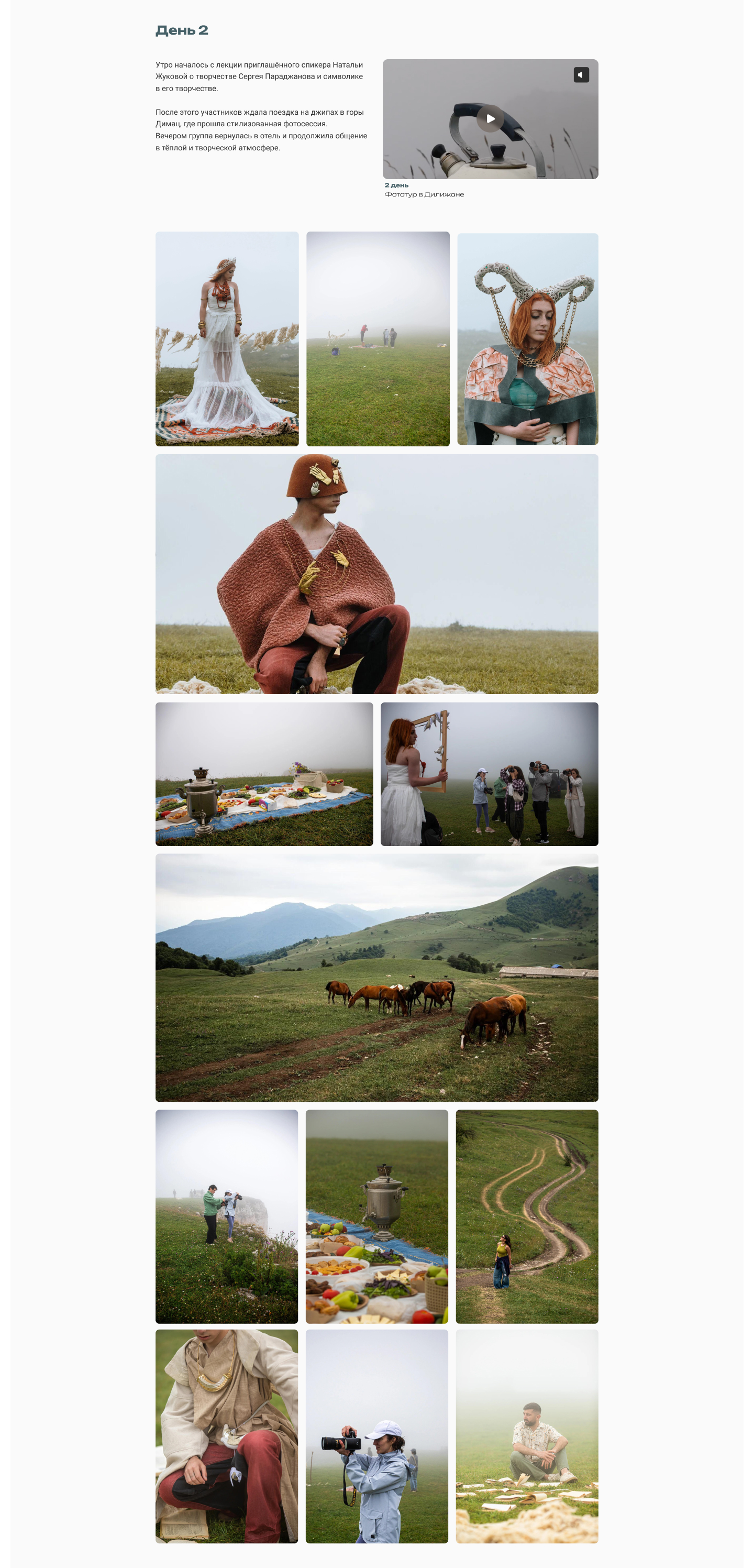Open the photo of model in red cape
This screenshot has height=1568, width=754.
click(376, 573)
